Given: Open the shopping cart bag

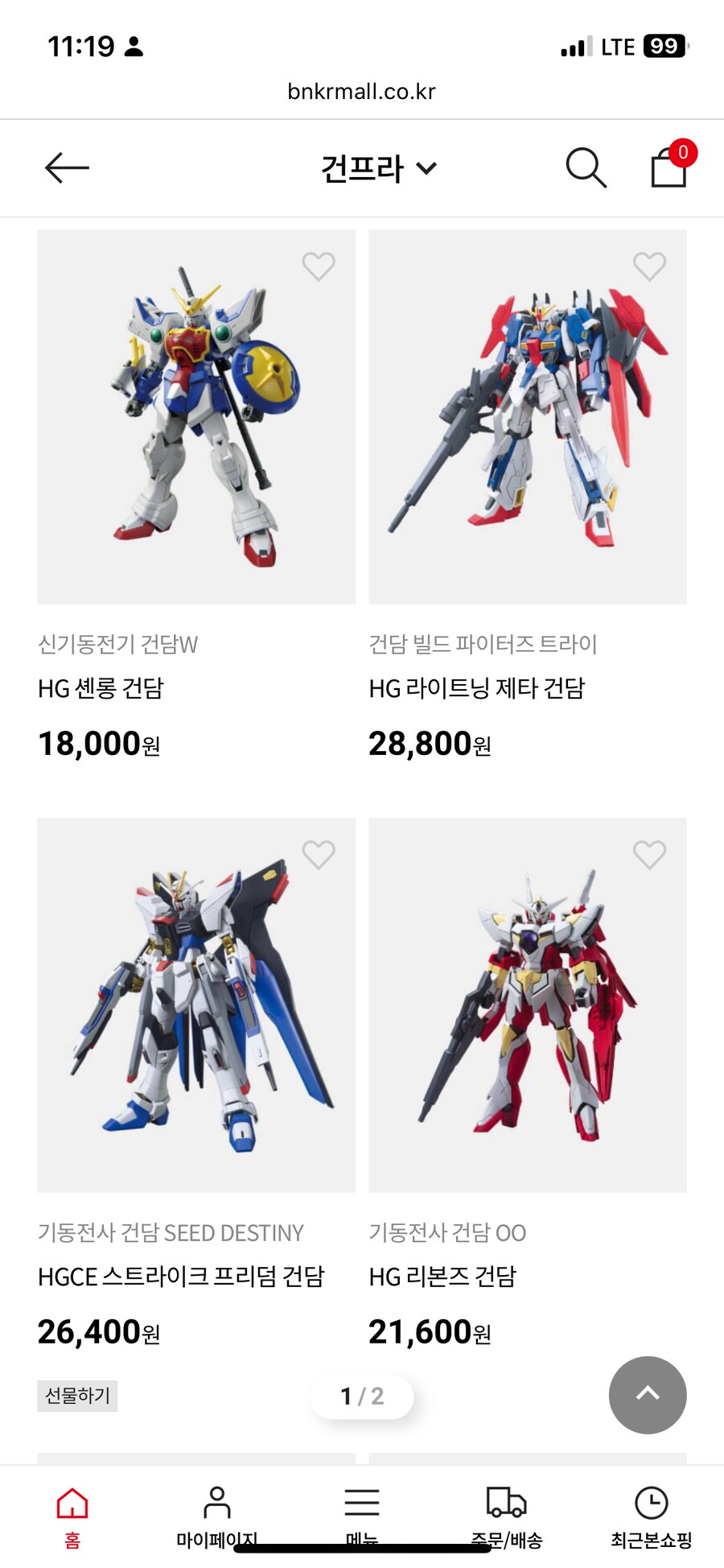Looking at the screenshot, I should click(669, 167).
